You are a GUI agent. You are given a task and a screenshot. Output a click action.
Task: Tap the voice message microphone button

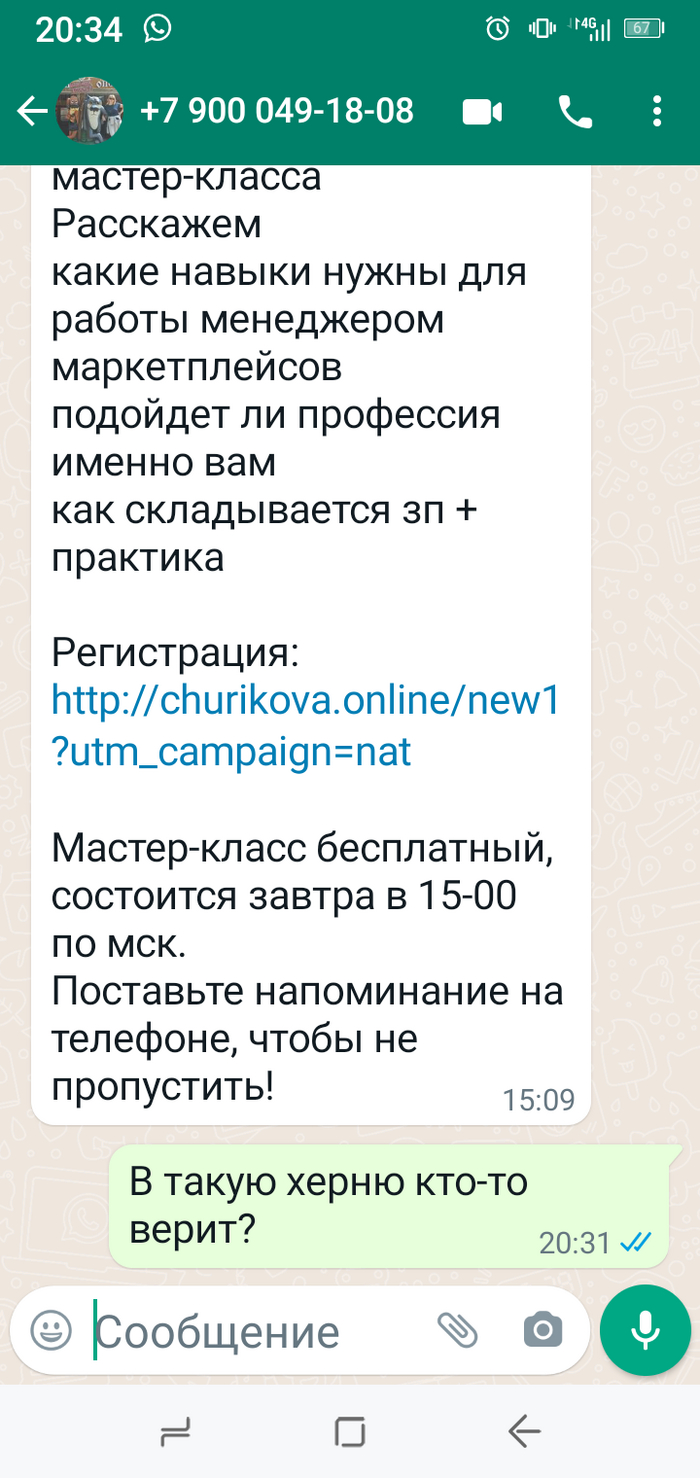click(645, 1330)
